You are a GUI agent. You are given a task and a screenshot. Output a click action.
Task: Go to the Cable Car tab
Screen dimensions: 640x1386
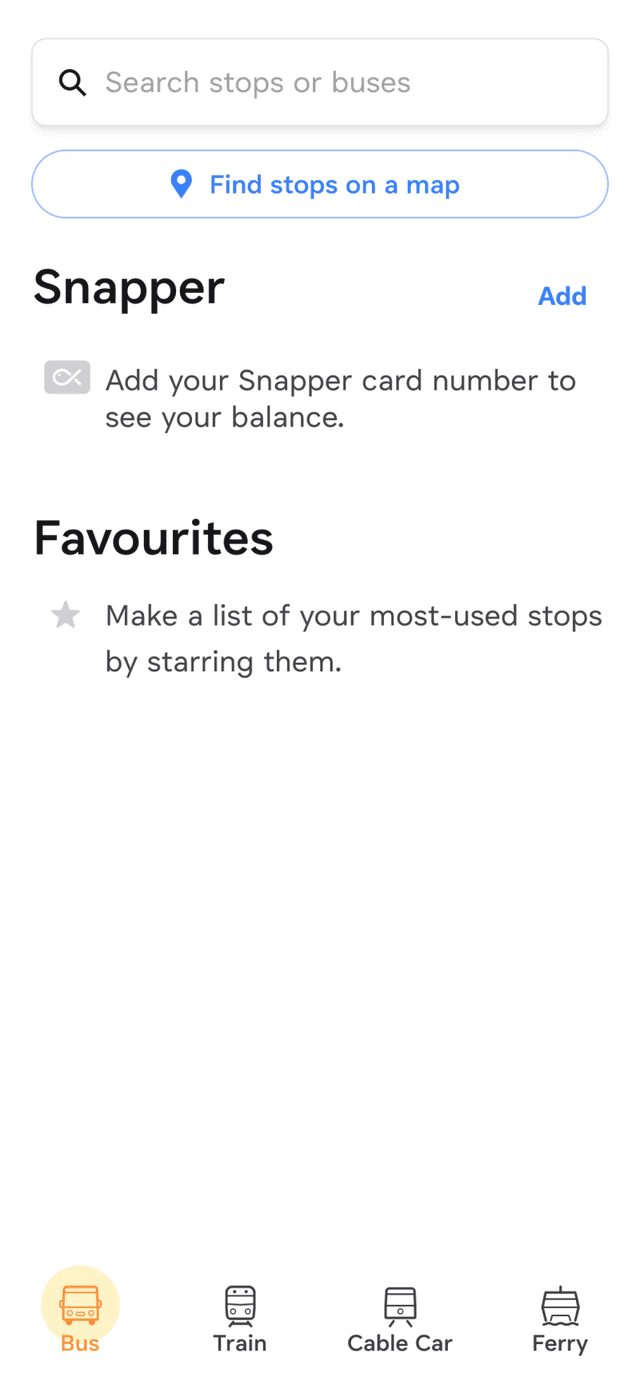(x=400, y=1318)
